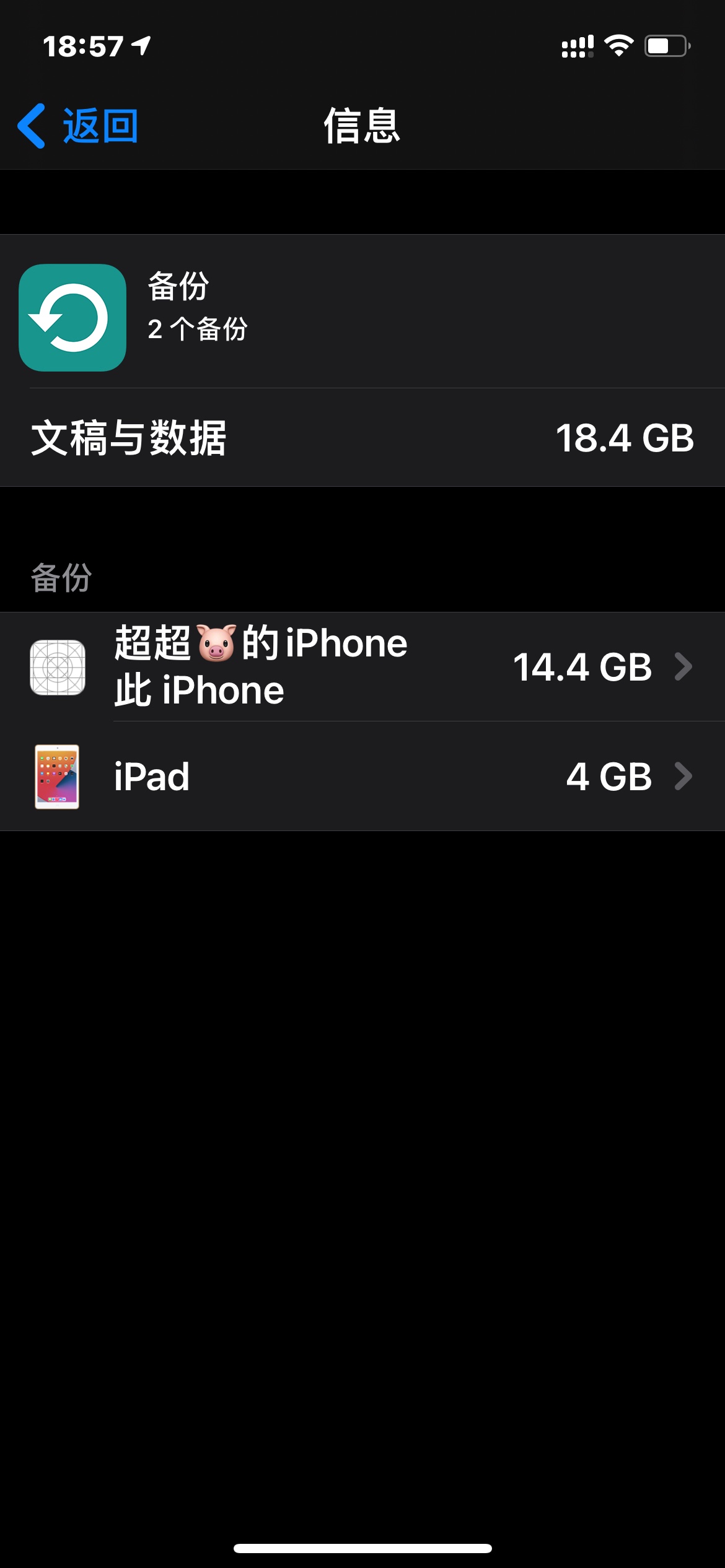This screenshot has width=725, height=1568.
Task: Open the iPad backup row
Action: (362, 777)
